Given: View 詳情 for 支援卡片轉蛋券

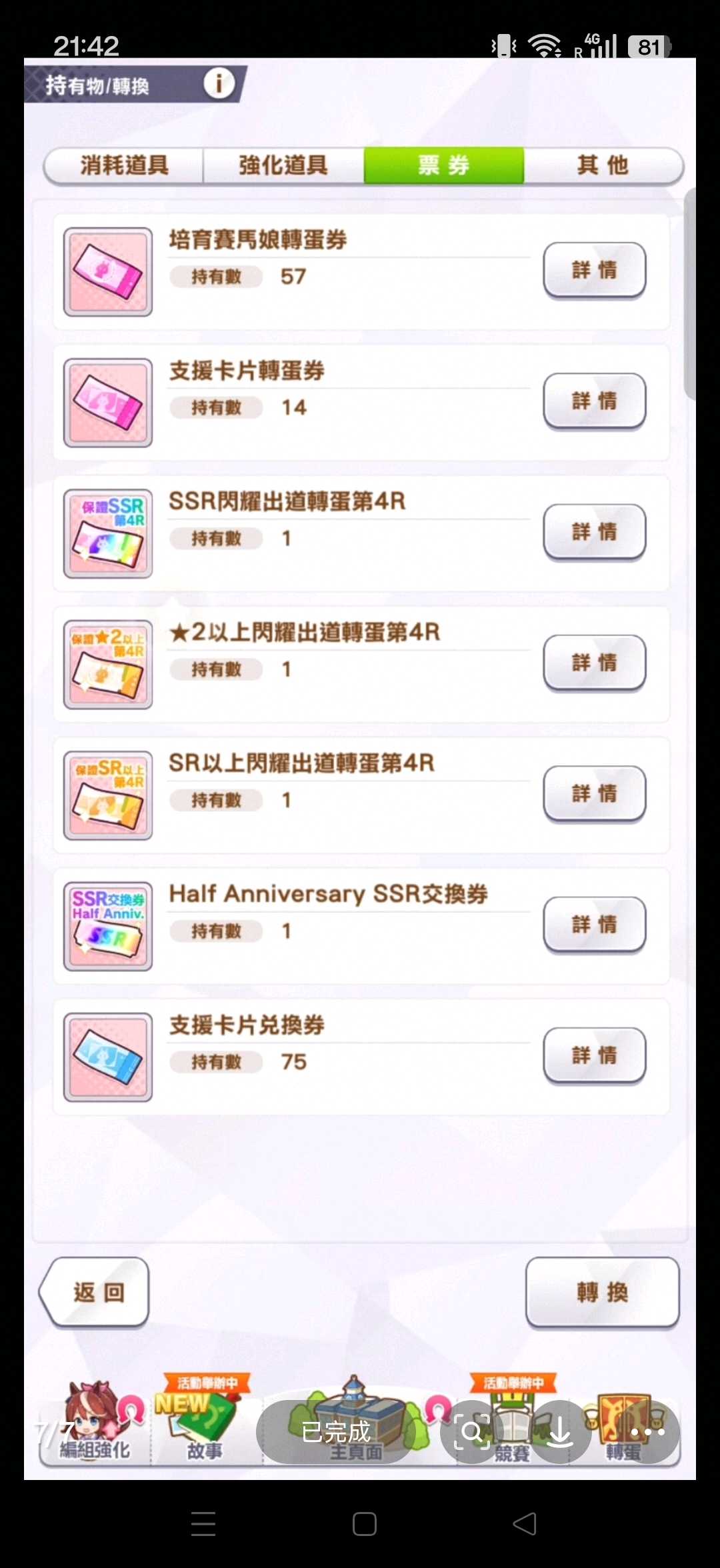Looking at the screenshot, I should click(594, 401).
